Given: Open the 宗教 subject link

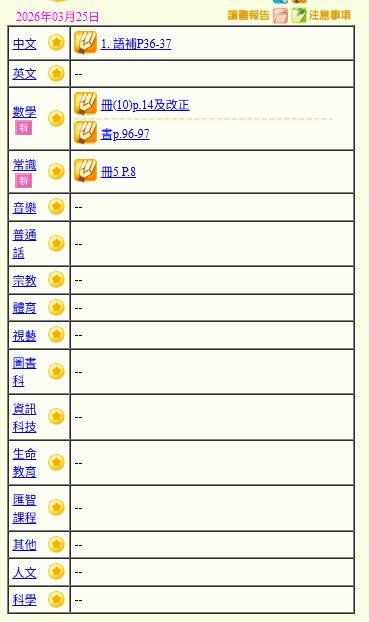Looking at the screenshot, I should tap(24, 280).
